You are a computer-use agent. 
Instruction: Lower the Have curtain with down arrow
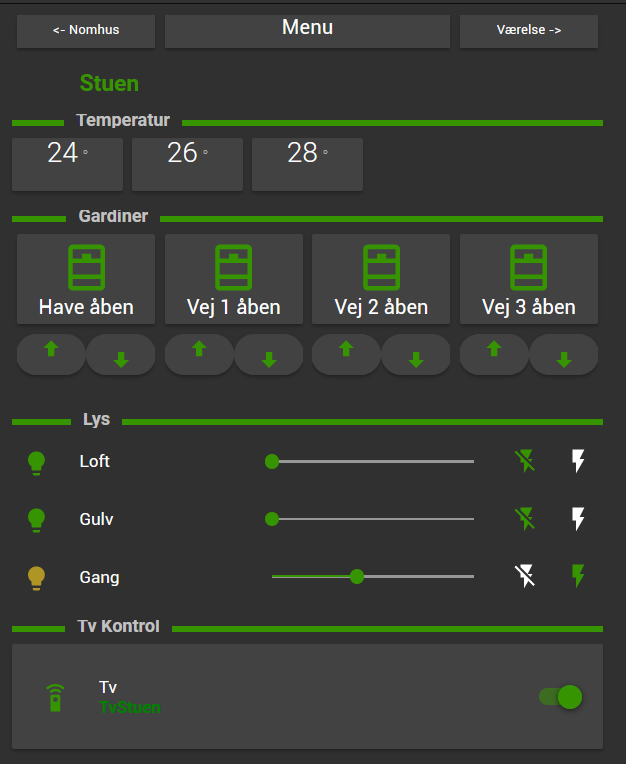click(x=121, y=356)
